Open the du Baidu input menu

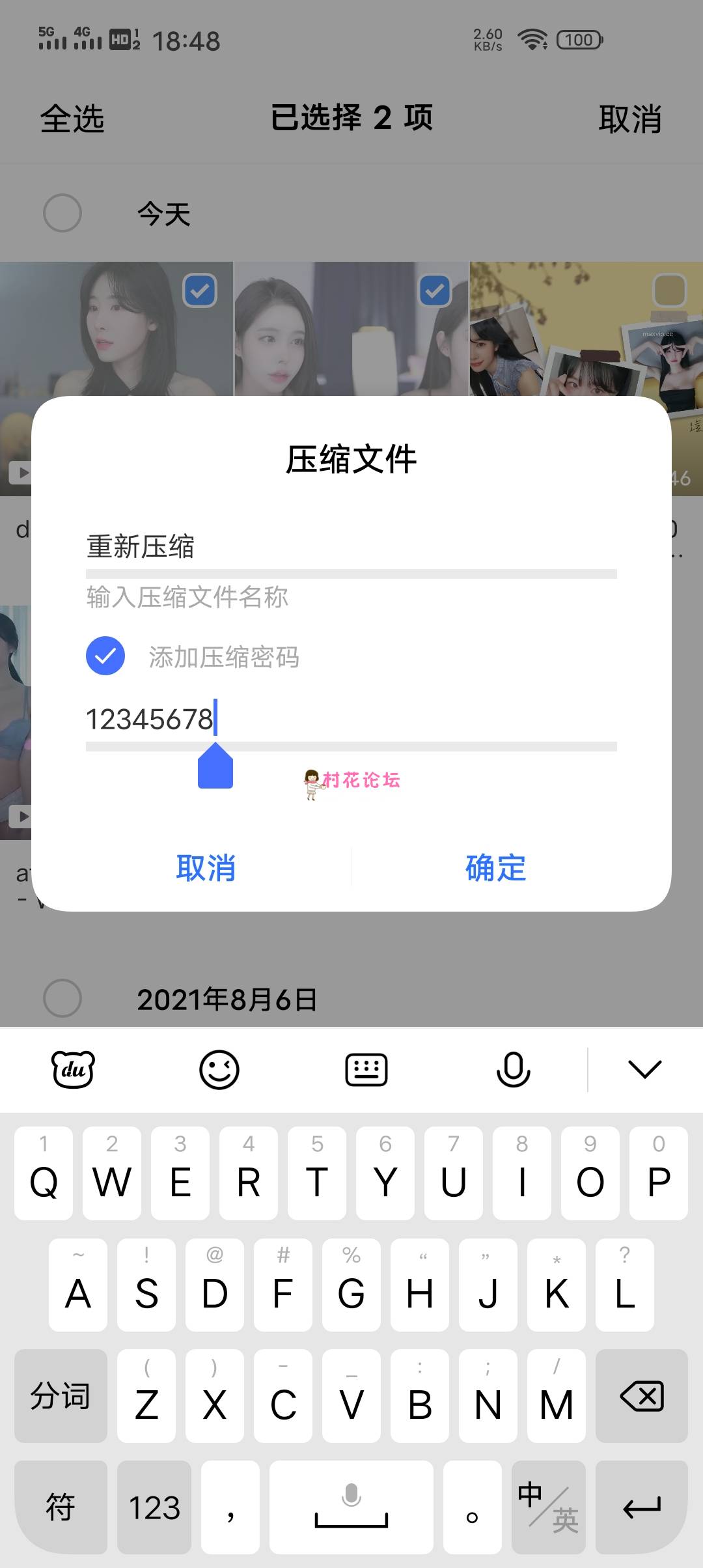[x=73, y=1069]
